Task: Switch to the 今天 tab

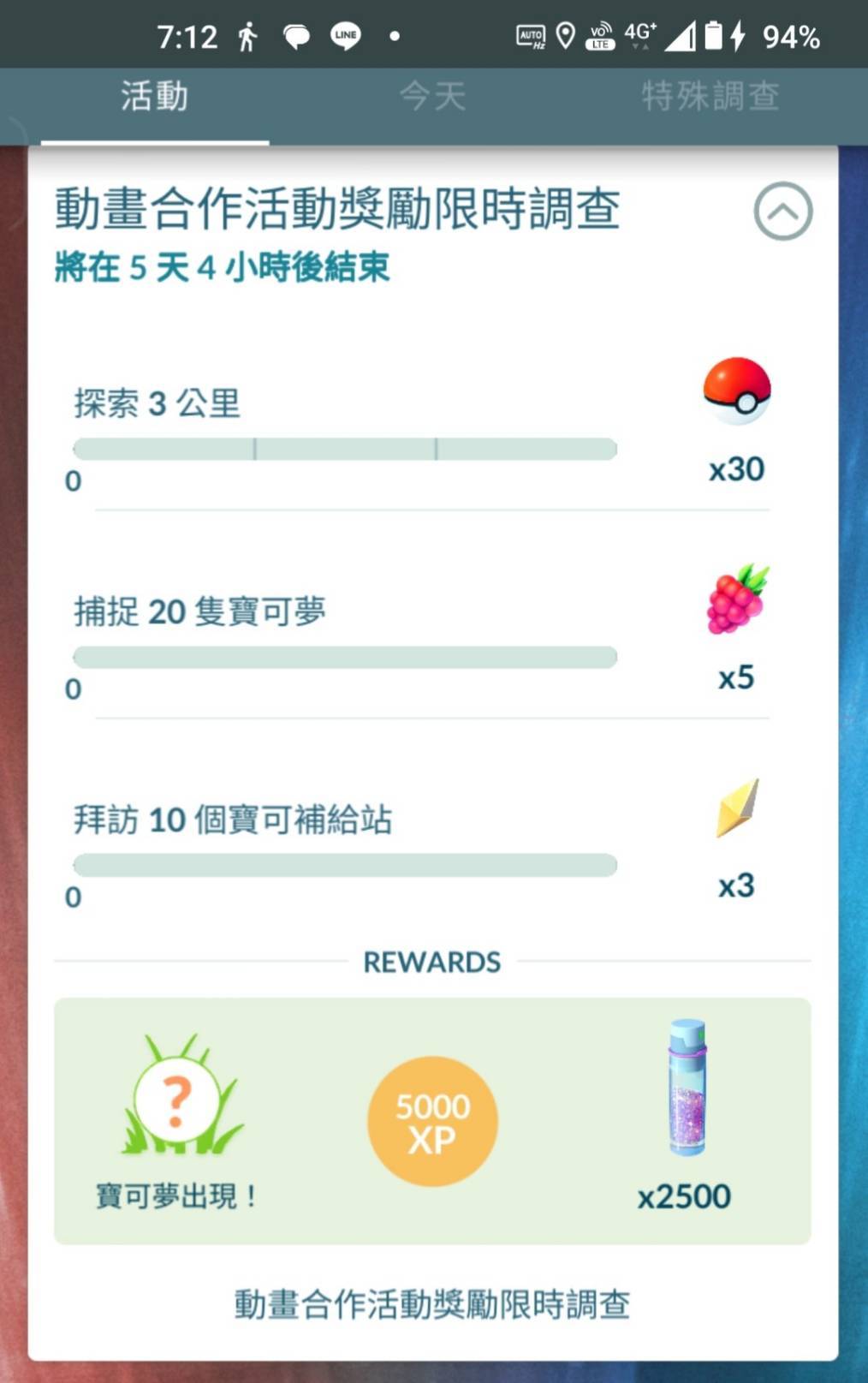Action: coord(433,96)
